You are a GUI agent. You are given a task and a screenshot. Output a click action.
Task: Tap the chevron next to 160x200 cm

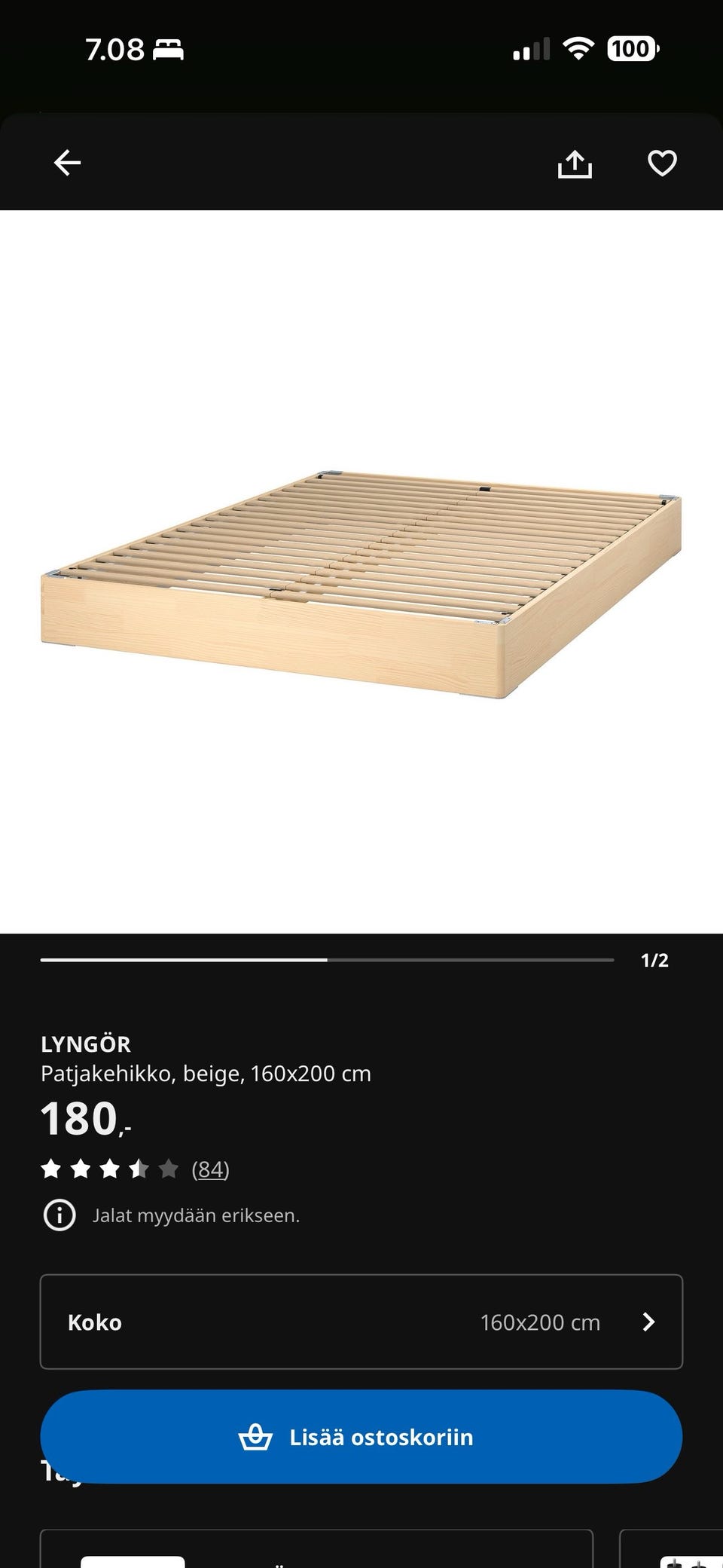pyautogui.click(x=649, y=1322)
